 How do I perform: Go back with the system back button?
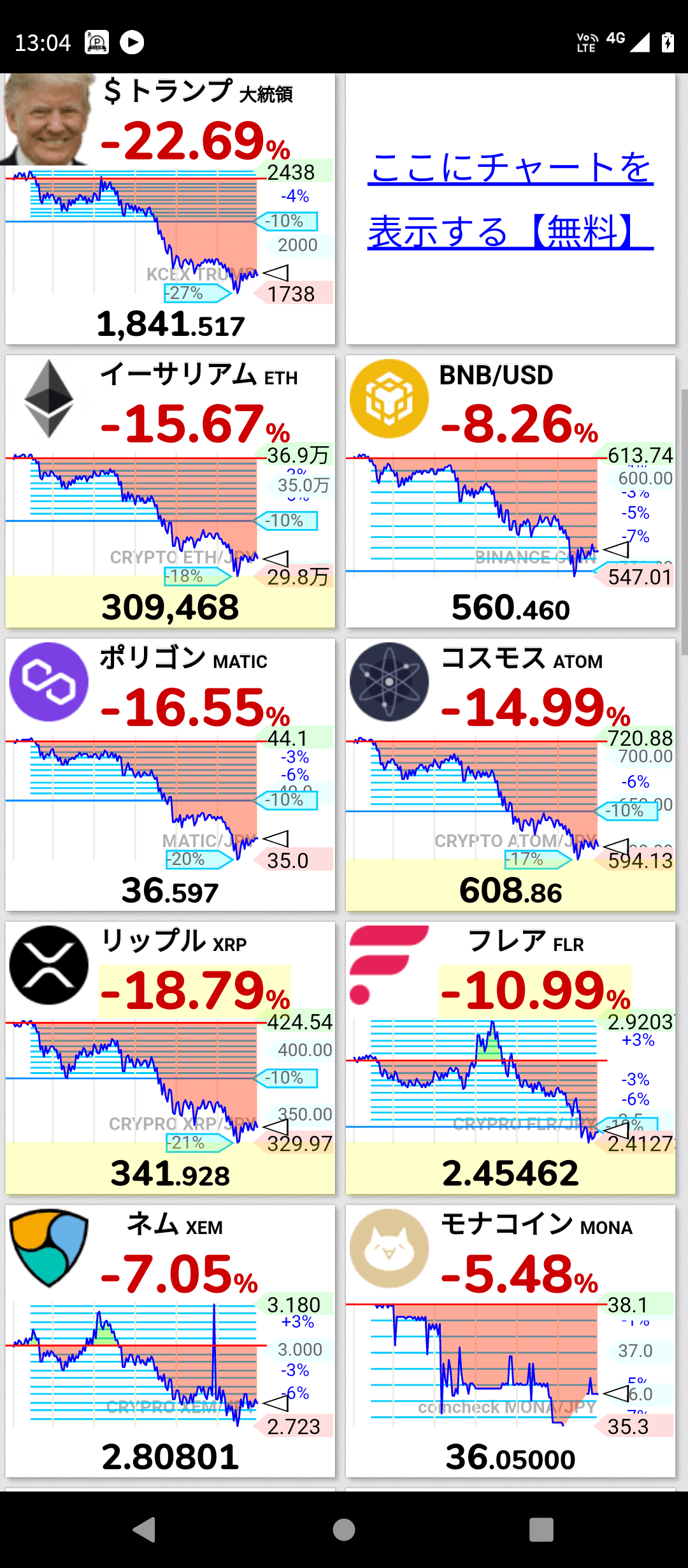(x=145, y=1529)
